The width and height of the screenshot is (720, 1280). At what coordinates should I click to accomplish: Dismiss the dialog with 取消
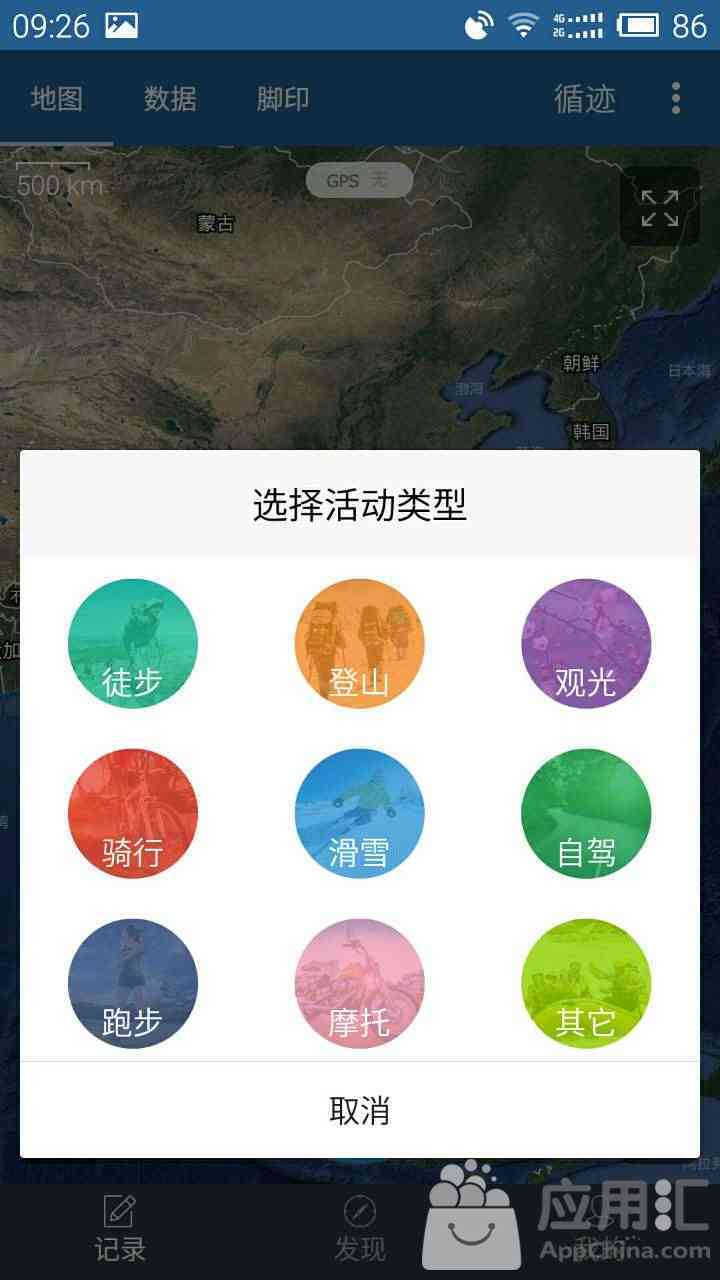[x=360, y=1110]
